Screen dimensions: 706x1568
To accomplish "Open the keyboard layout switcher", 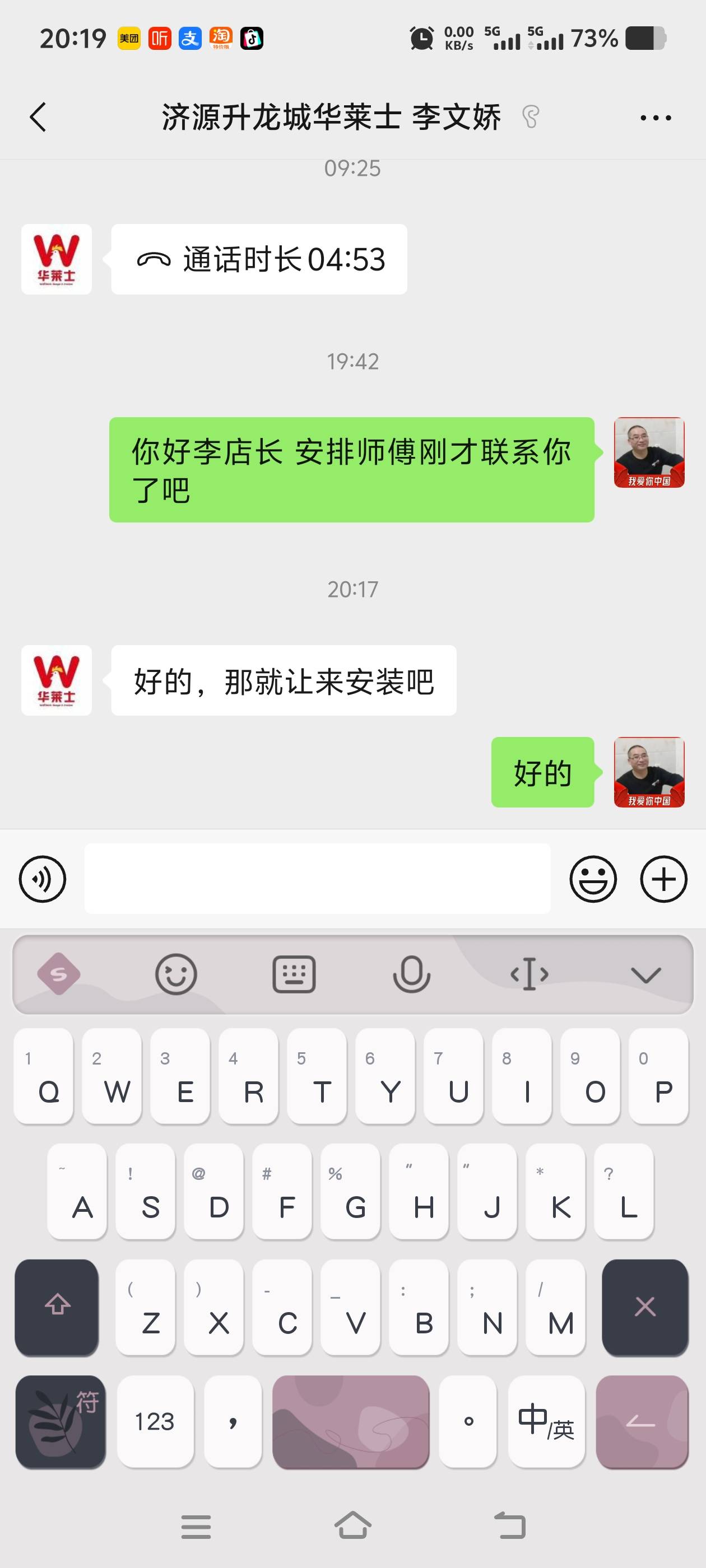I will 294,974.
